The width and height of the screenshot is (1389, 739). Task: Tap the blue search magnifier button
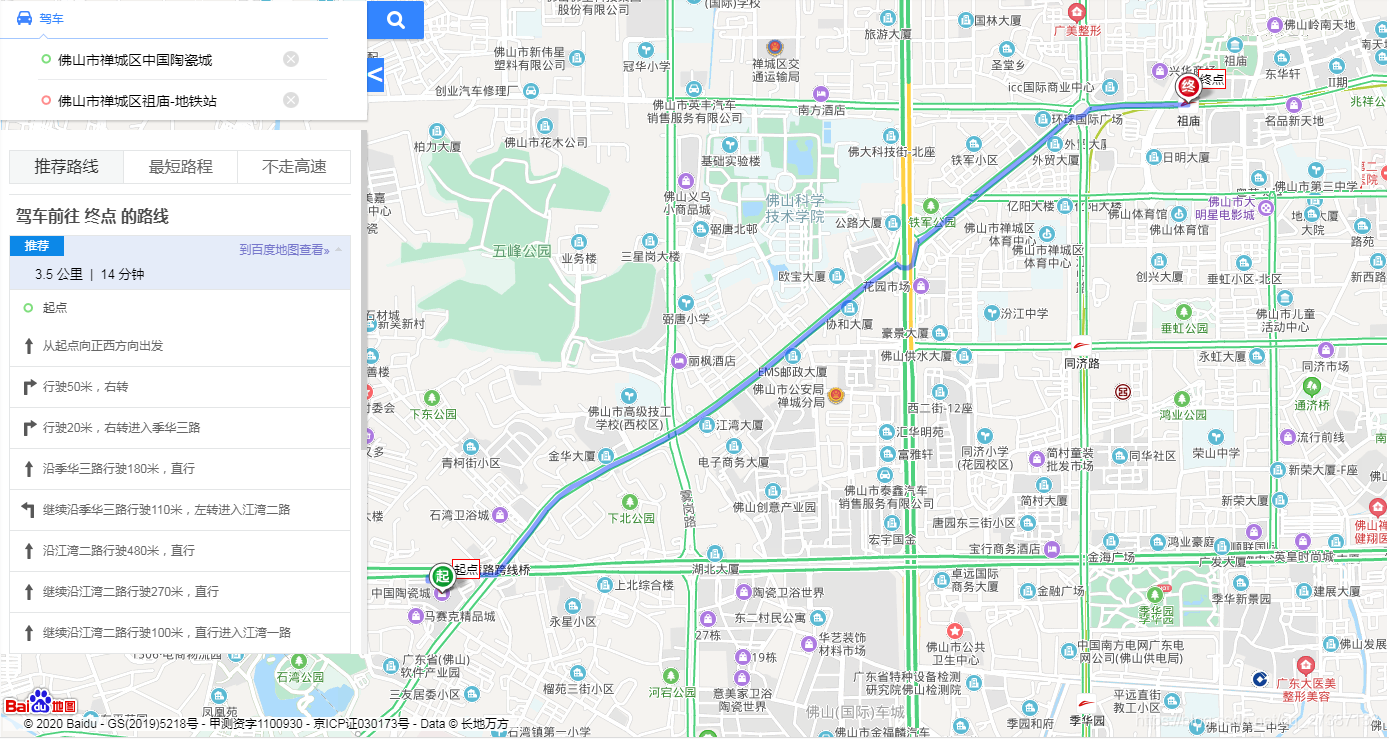tap(395, 20)
